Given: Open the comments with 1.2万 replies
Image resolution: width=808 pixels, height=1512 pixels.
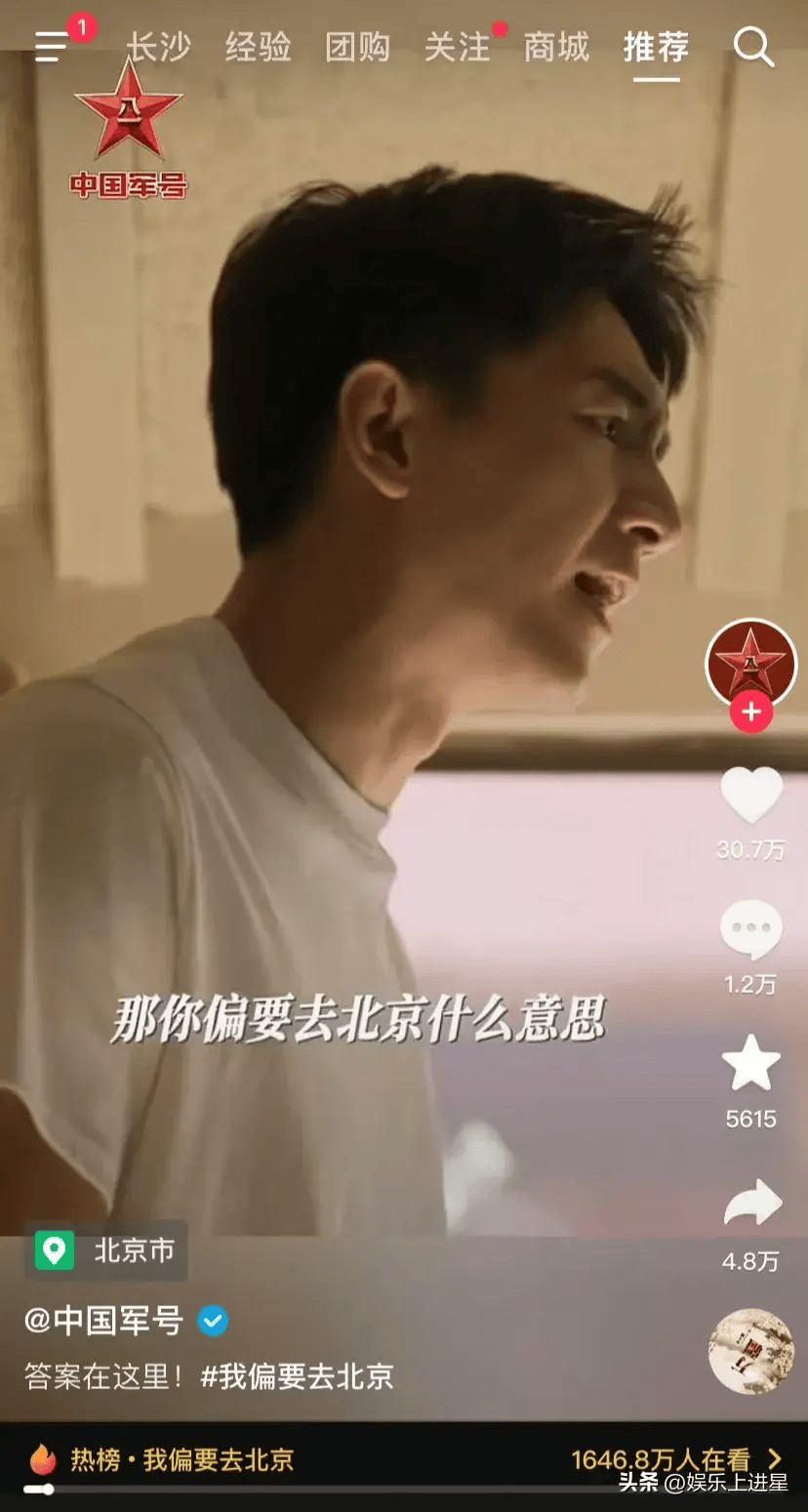Looking at the screenshot, I should (x=750, y=930).
